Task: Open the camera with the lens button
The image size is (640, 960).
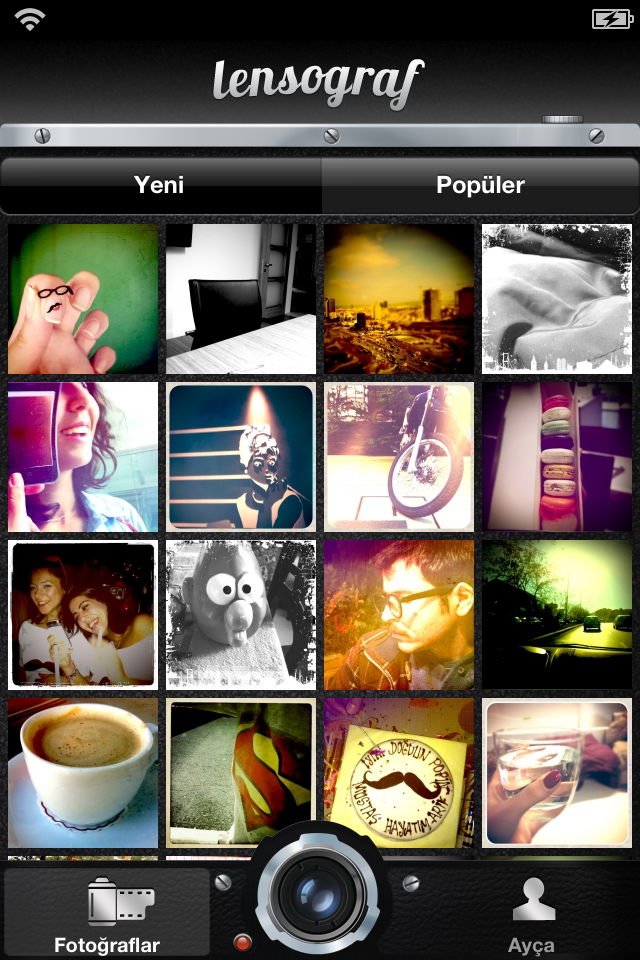Action: pyautogui.click(x=318, y=895)
